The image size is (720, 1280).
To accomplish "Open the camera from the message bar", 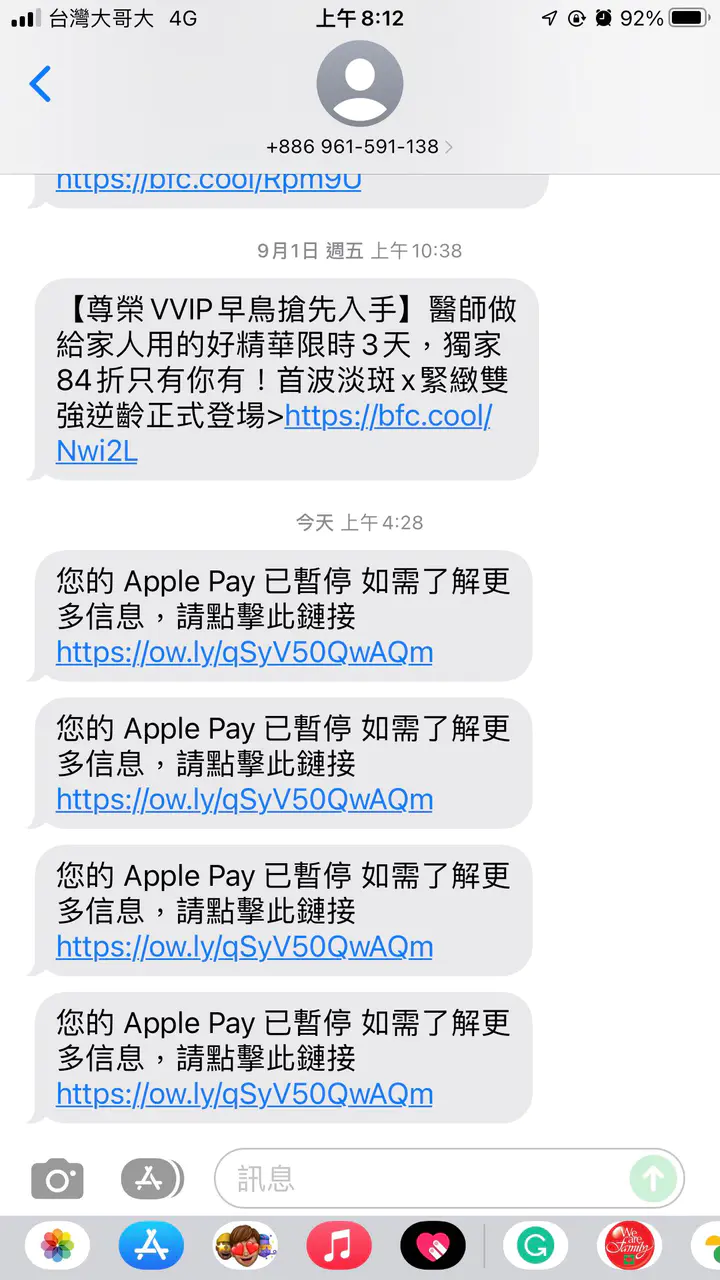I will (x=57, y=1178).
